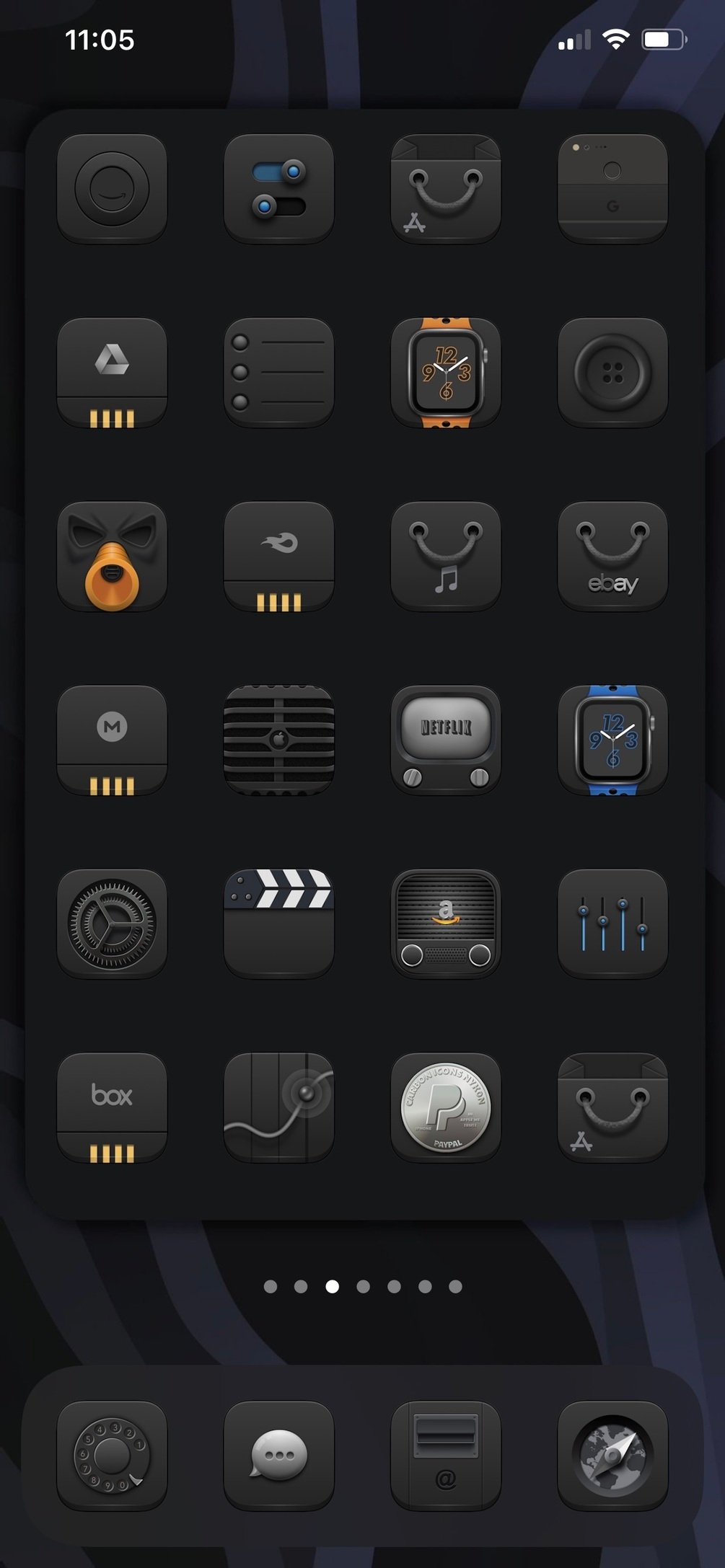
Task: Launch Safari compass in the dock
Action: (x=612, y=1456)
